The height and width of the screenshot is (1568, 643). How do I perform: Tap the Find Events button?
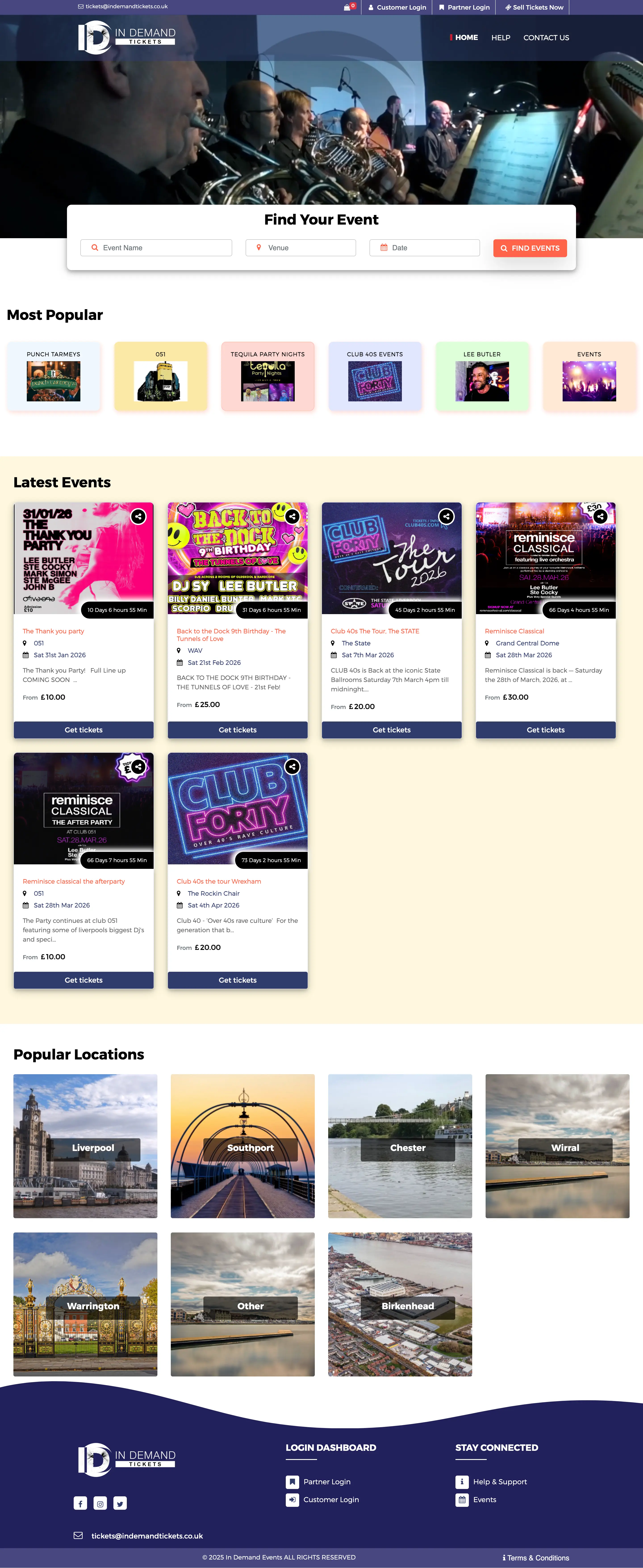pos(530,248)
